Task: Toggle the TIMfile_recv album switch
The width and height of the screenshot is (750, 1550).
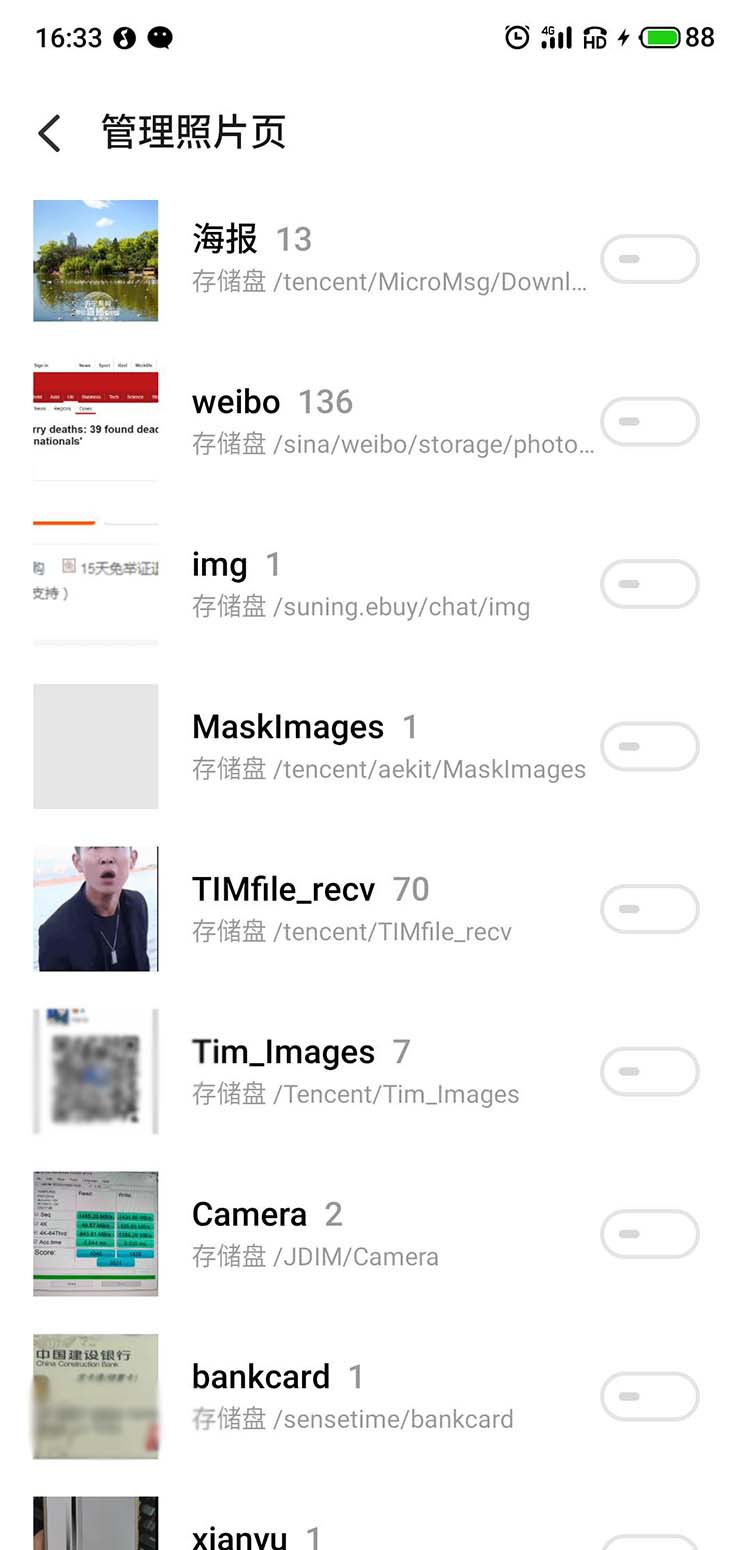Action: 649,909
